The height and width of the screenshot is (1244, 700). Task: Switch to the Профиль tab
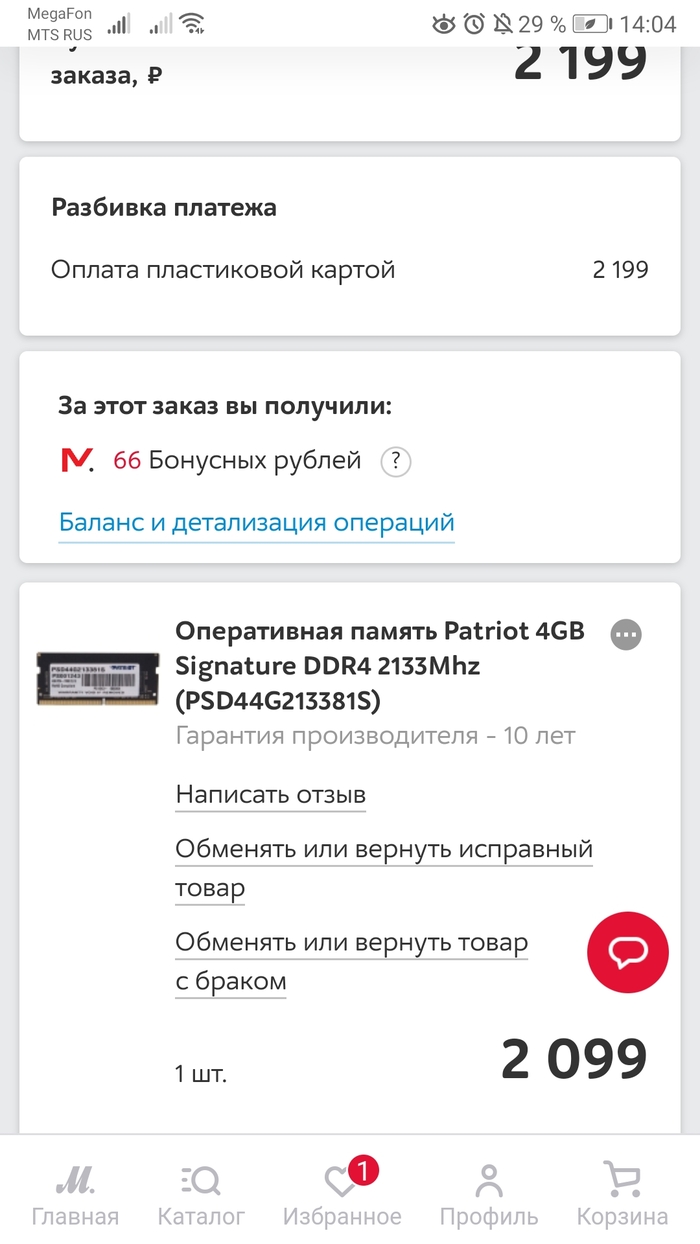[x=489, y=1194]
